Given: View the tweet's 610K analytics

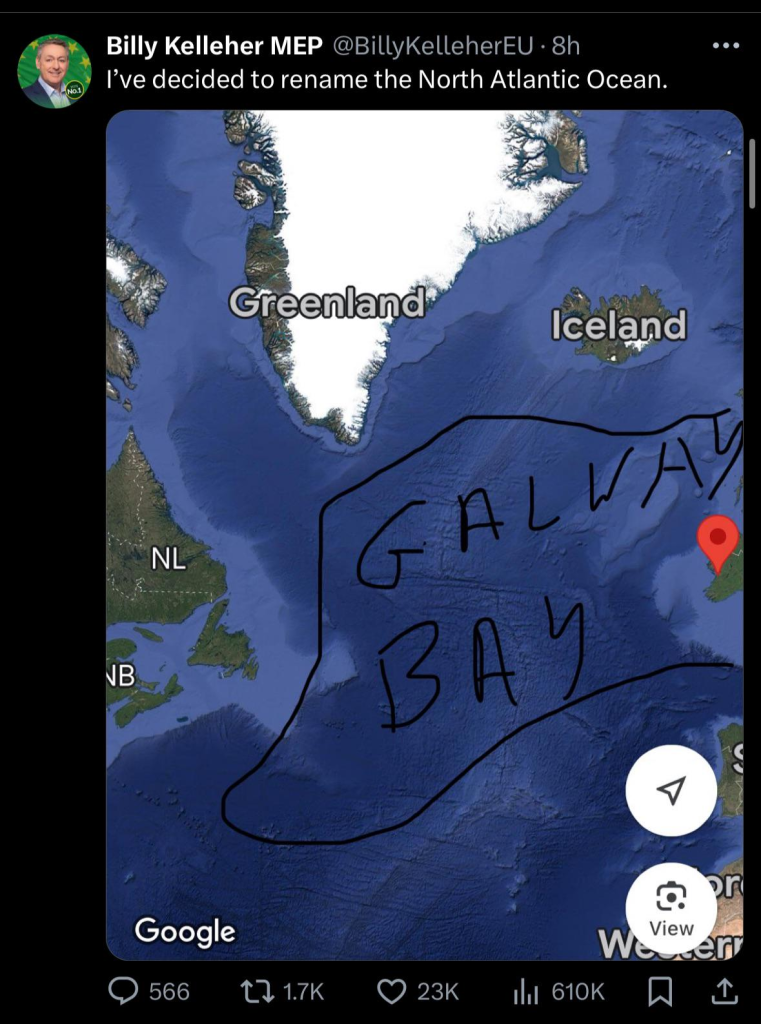Looking at the screenshot, I should 527,991.
